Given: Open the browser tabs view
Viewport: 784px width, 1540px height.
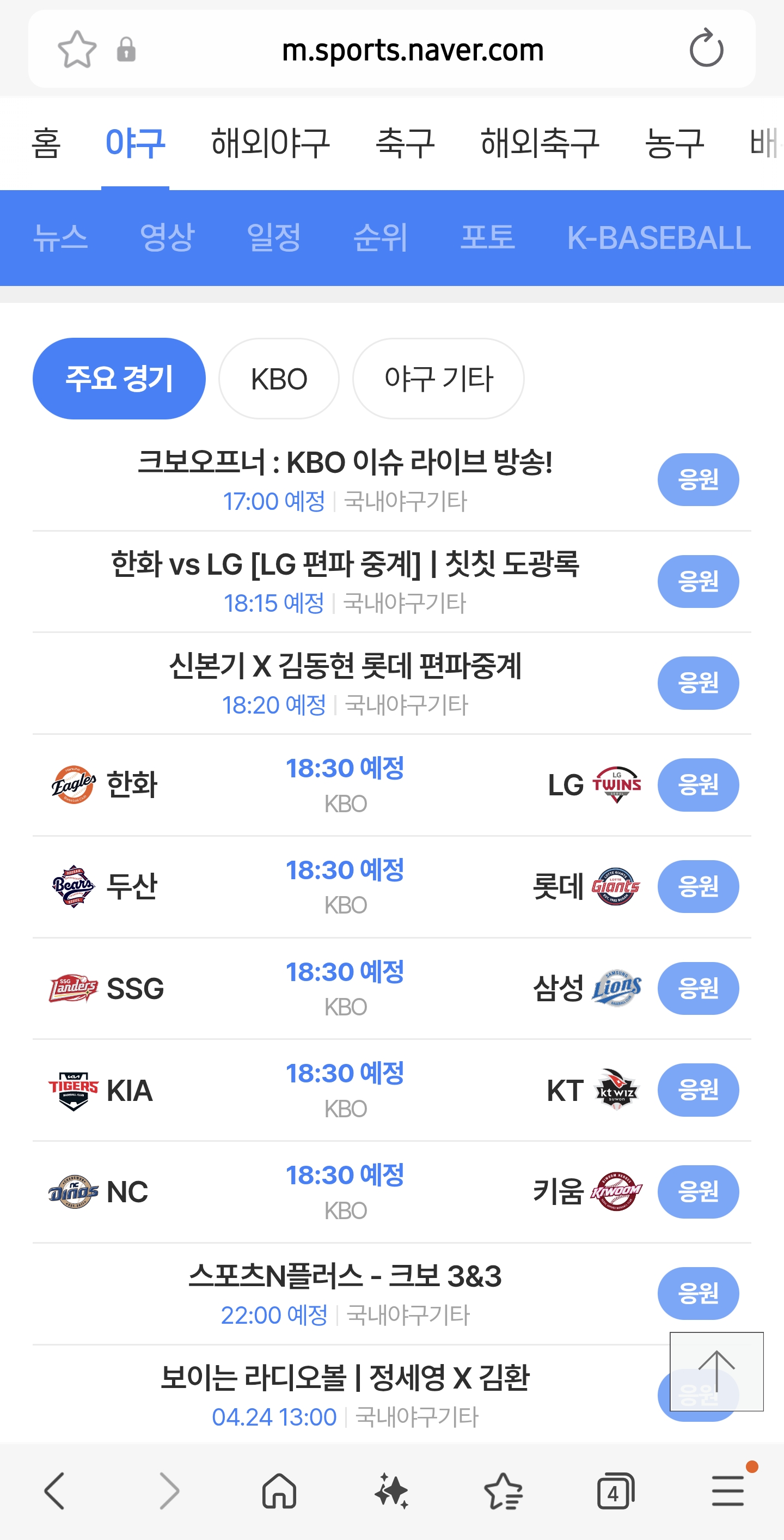Looking at the screenshot, I should pos(615,1491).
